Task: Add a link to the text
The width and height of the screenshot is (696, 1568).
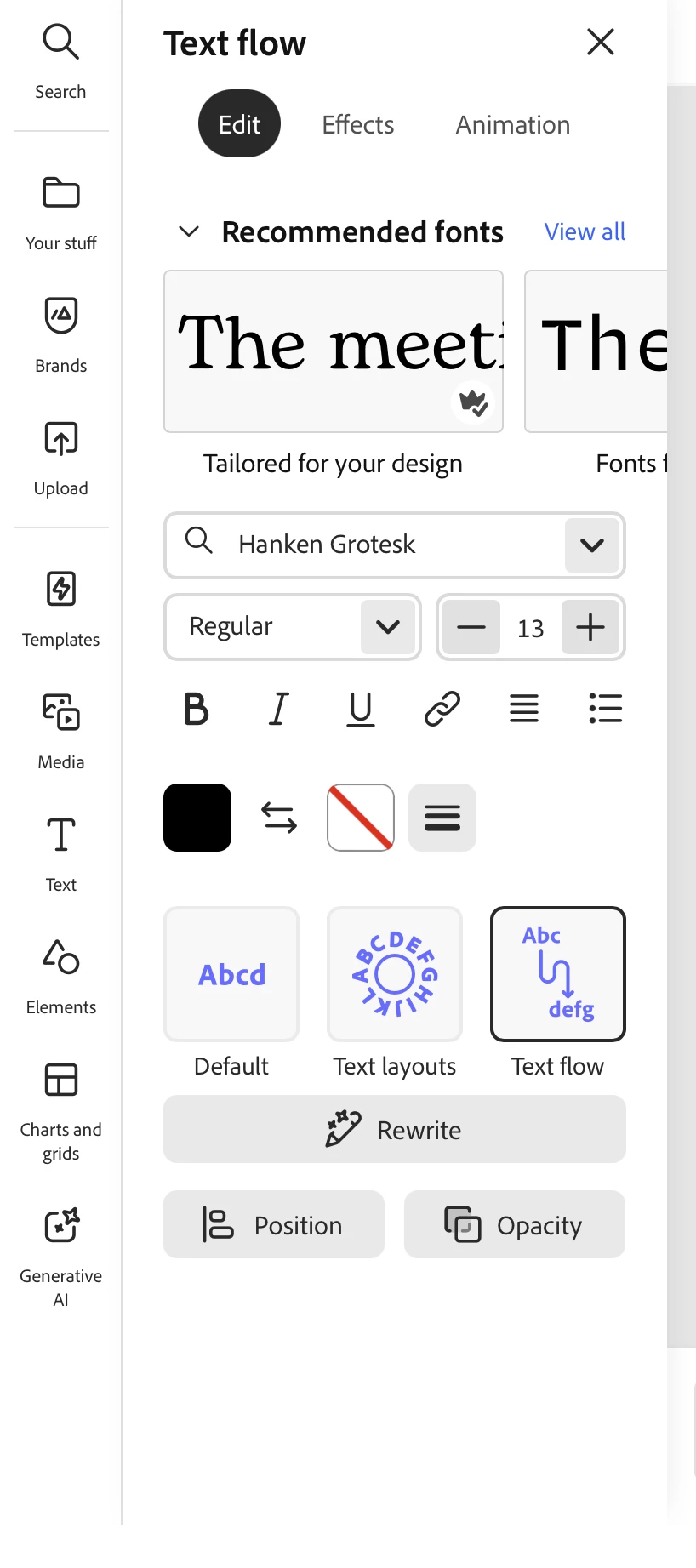Action: pos(442,708)
